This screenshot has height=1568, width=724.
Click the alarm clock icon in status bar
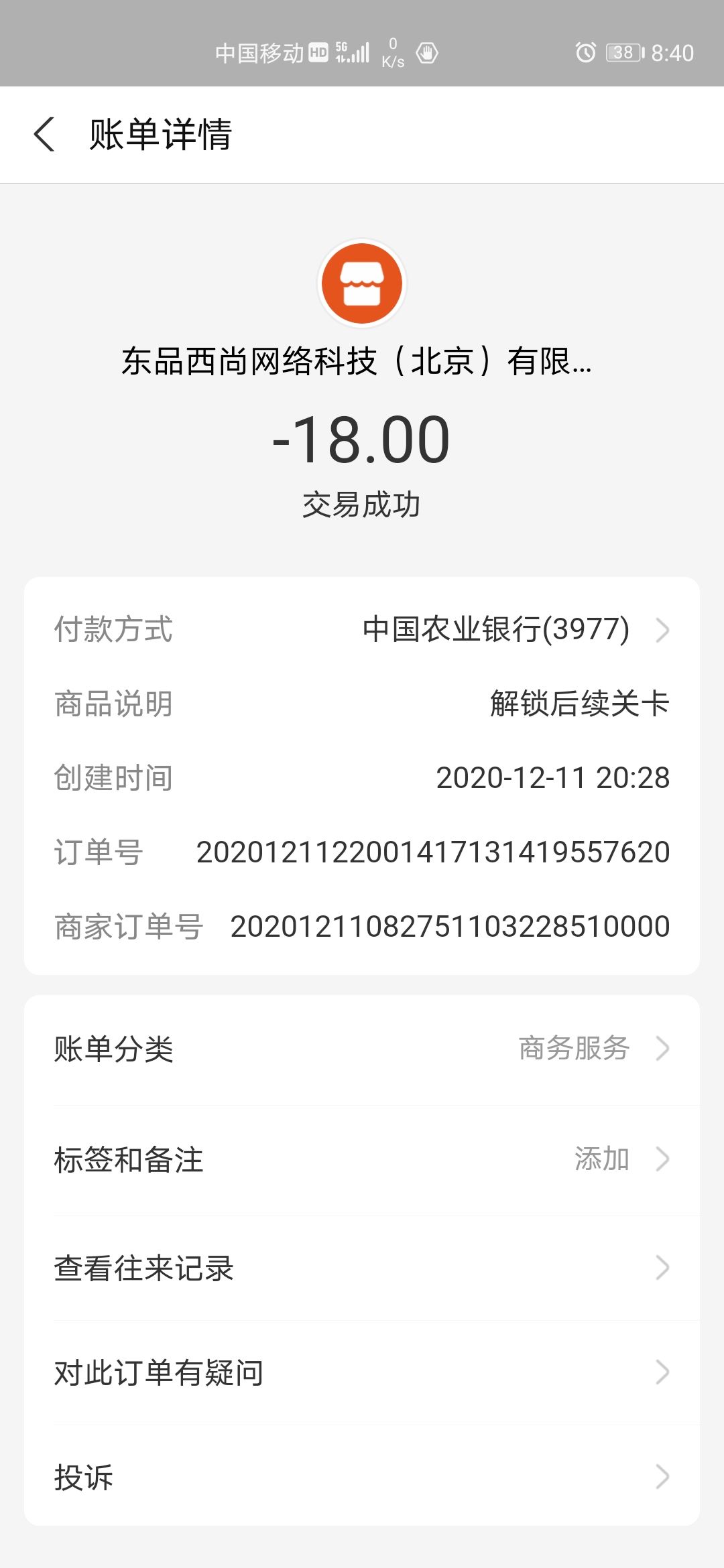pos(585,51)
